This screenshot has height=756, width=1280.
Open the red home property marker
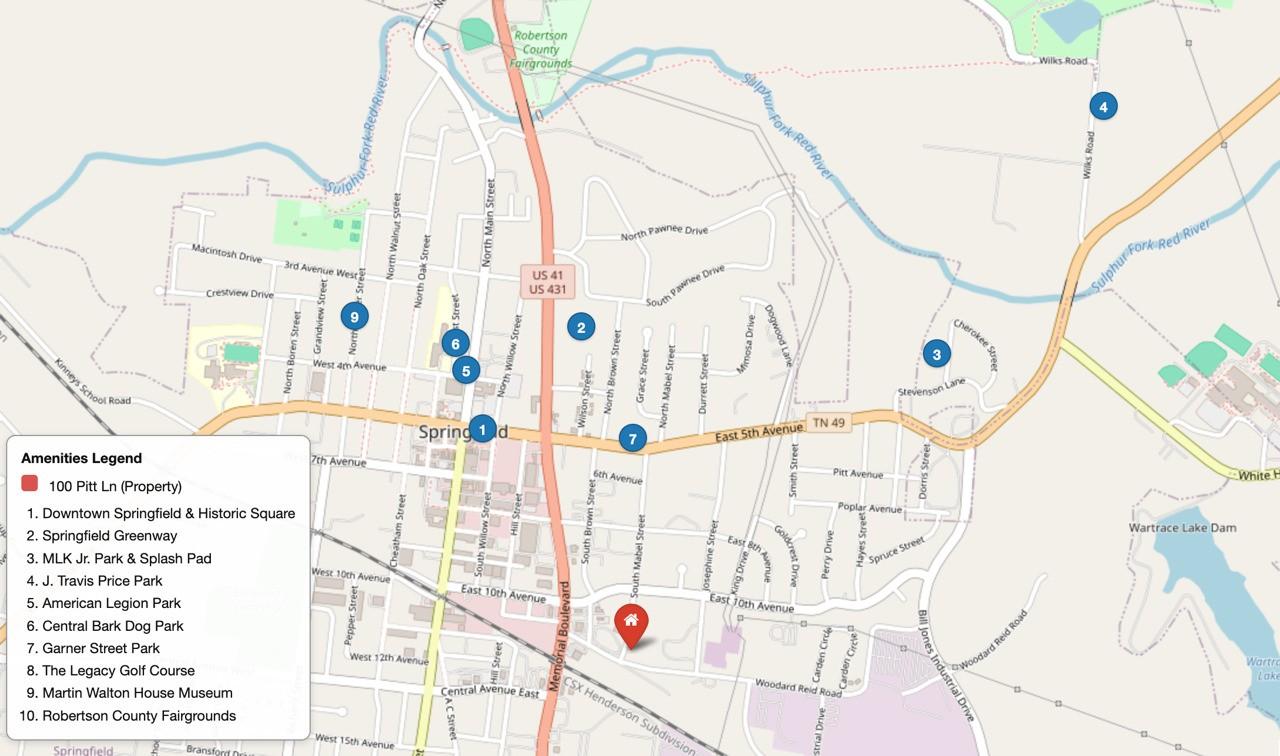(631, 623)
